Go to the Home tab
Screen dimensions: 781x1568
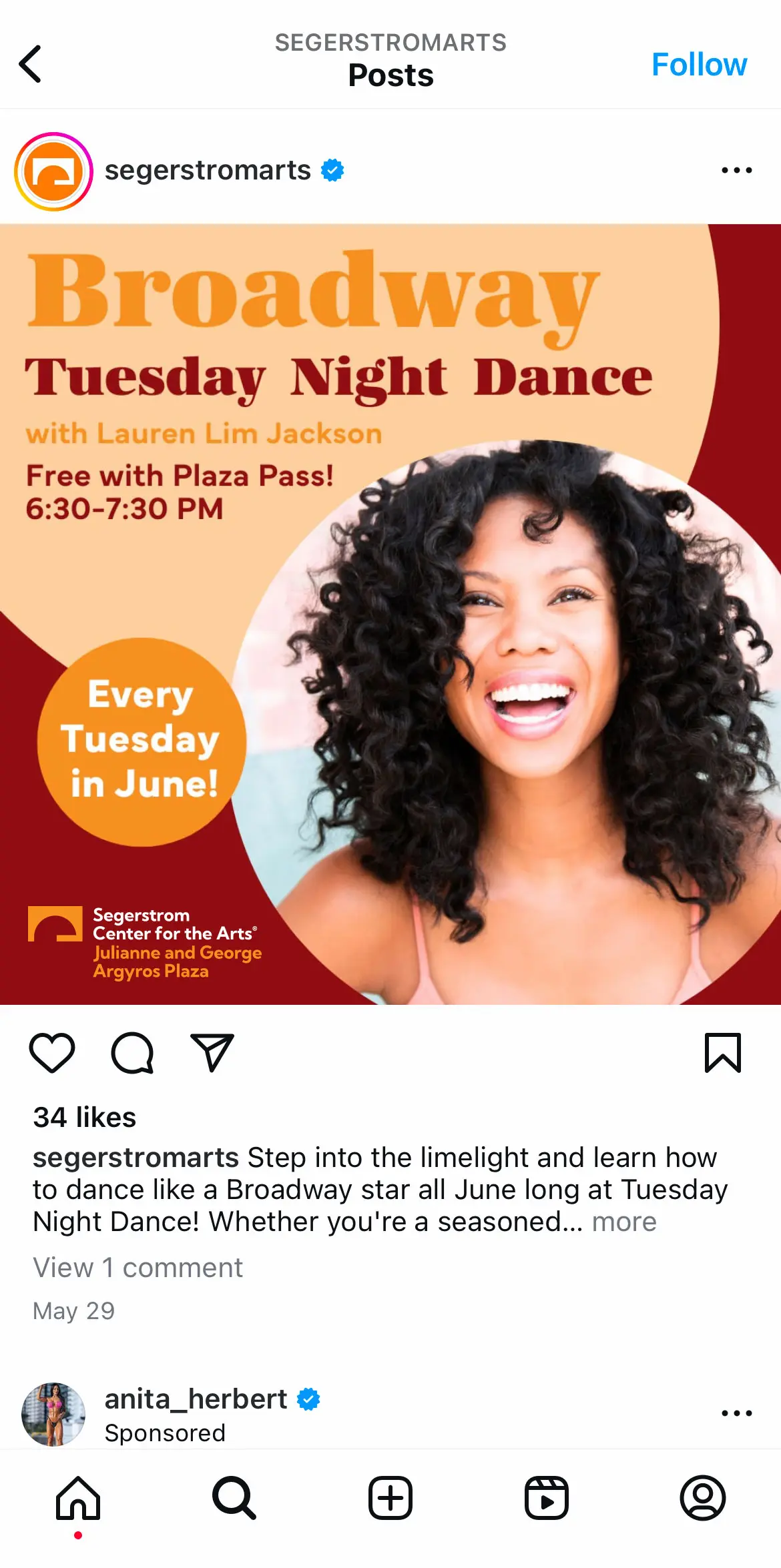click(x=78, y=1498)
